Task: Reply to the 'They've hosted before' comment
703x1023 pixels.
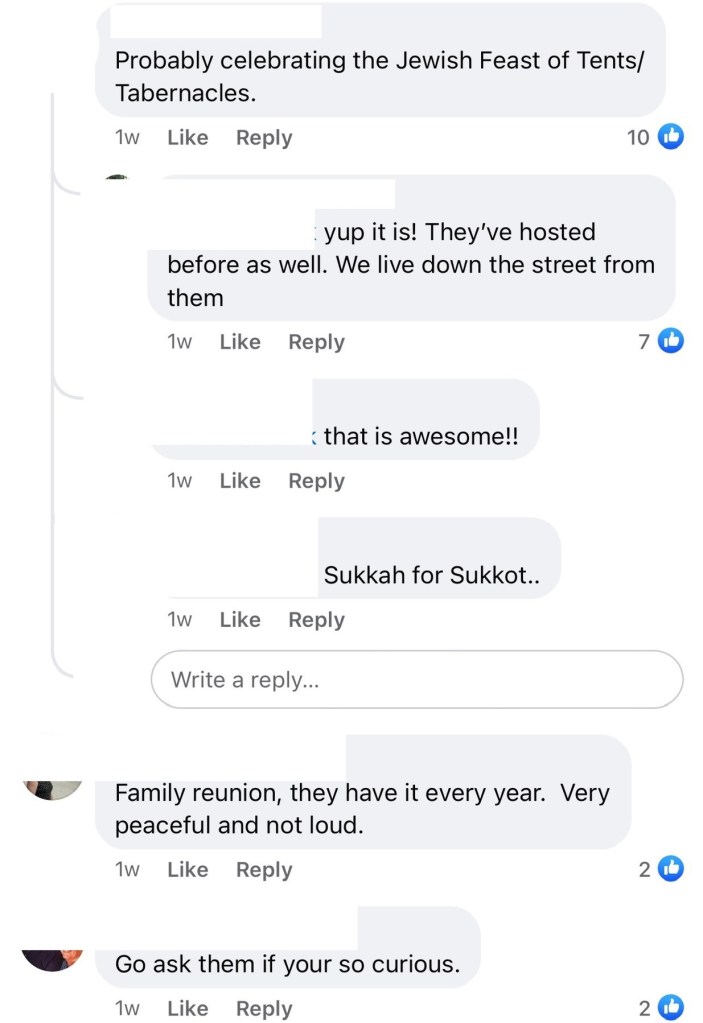Action: 316,342
